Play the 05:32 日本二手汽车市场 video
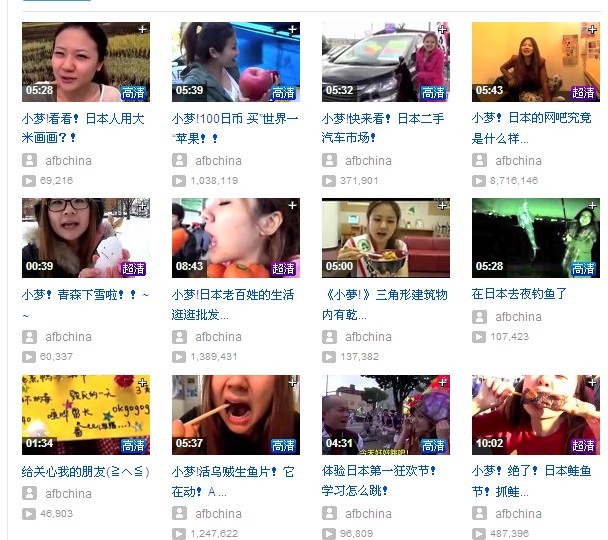 point(385,60)
